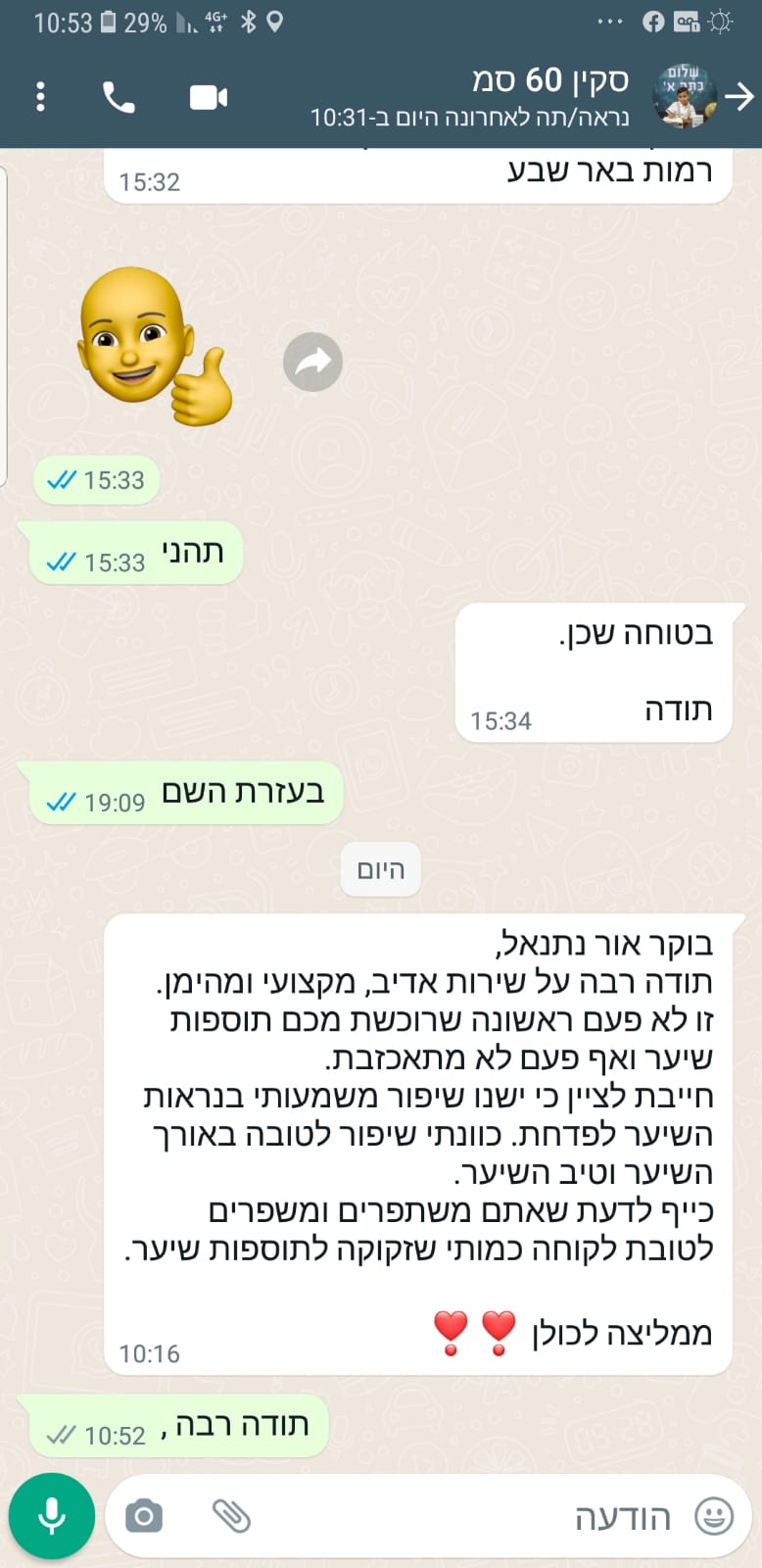Start a voice call with this contact

pyautogui.click(x=119, y=96)
